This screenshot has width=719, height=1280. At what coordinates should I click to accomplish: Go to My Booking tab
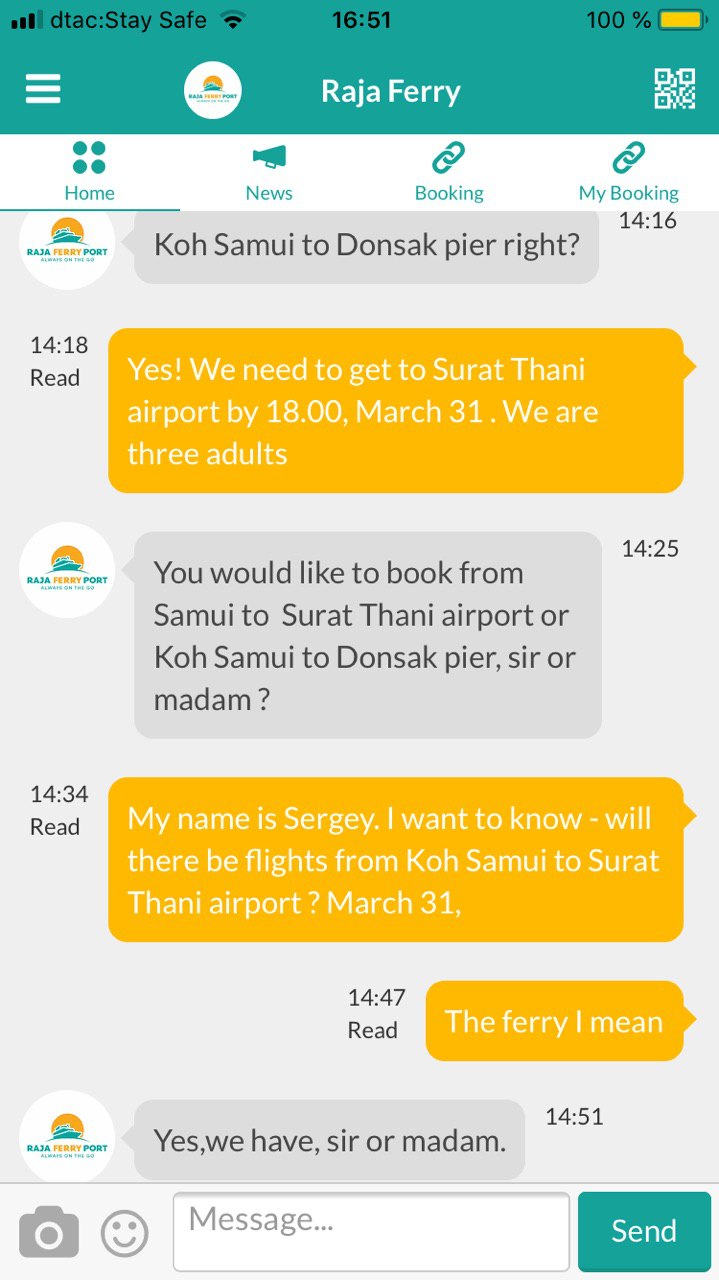[628, 172]
